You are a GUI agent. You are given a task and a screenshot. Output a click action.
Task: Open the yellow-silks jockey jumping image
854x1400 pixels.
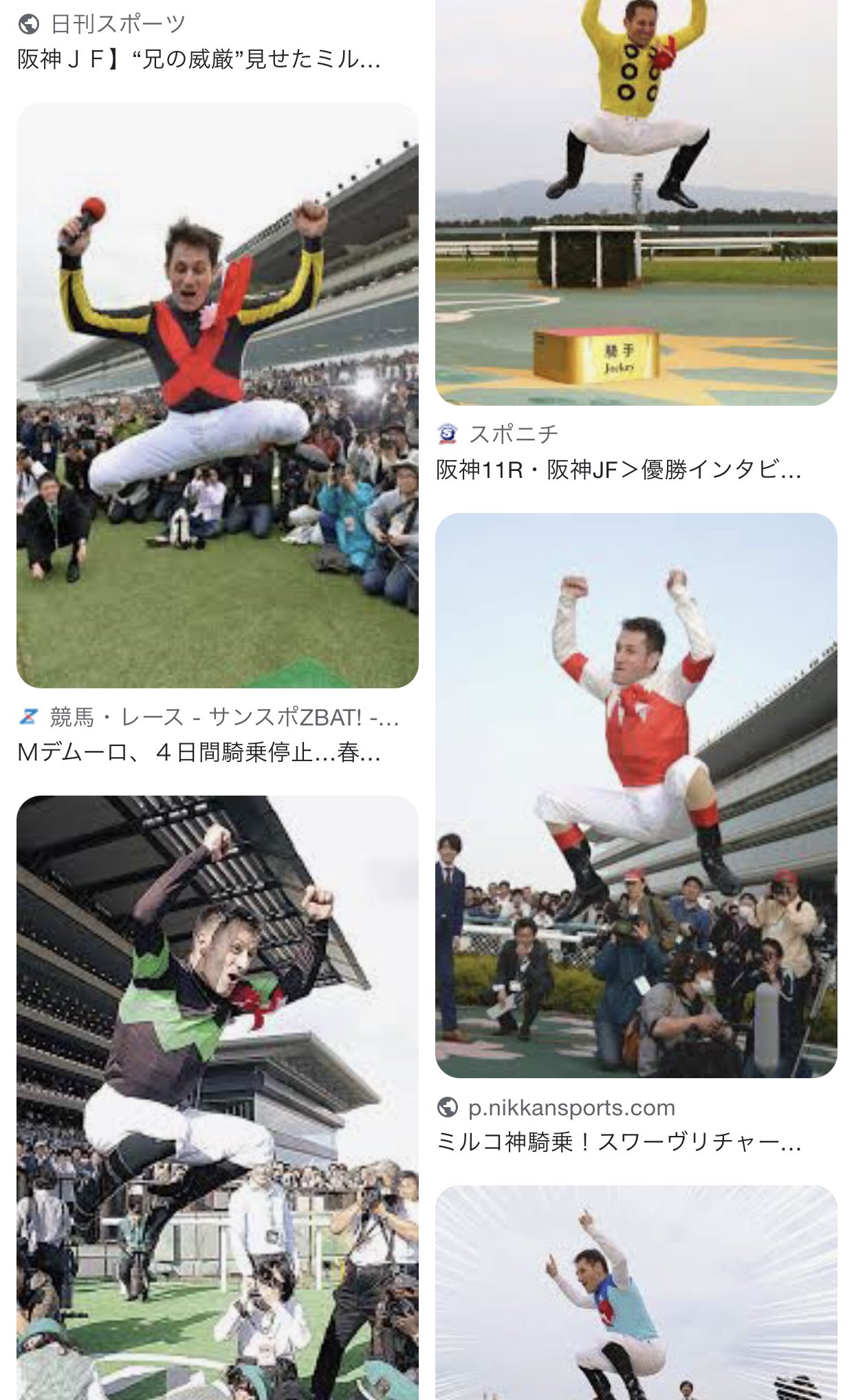tap(636, 202)
